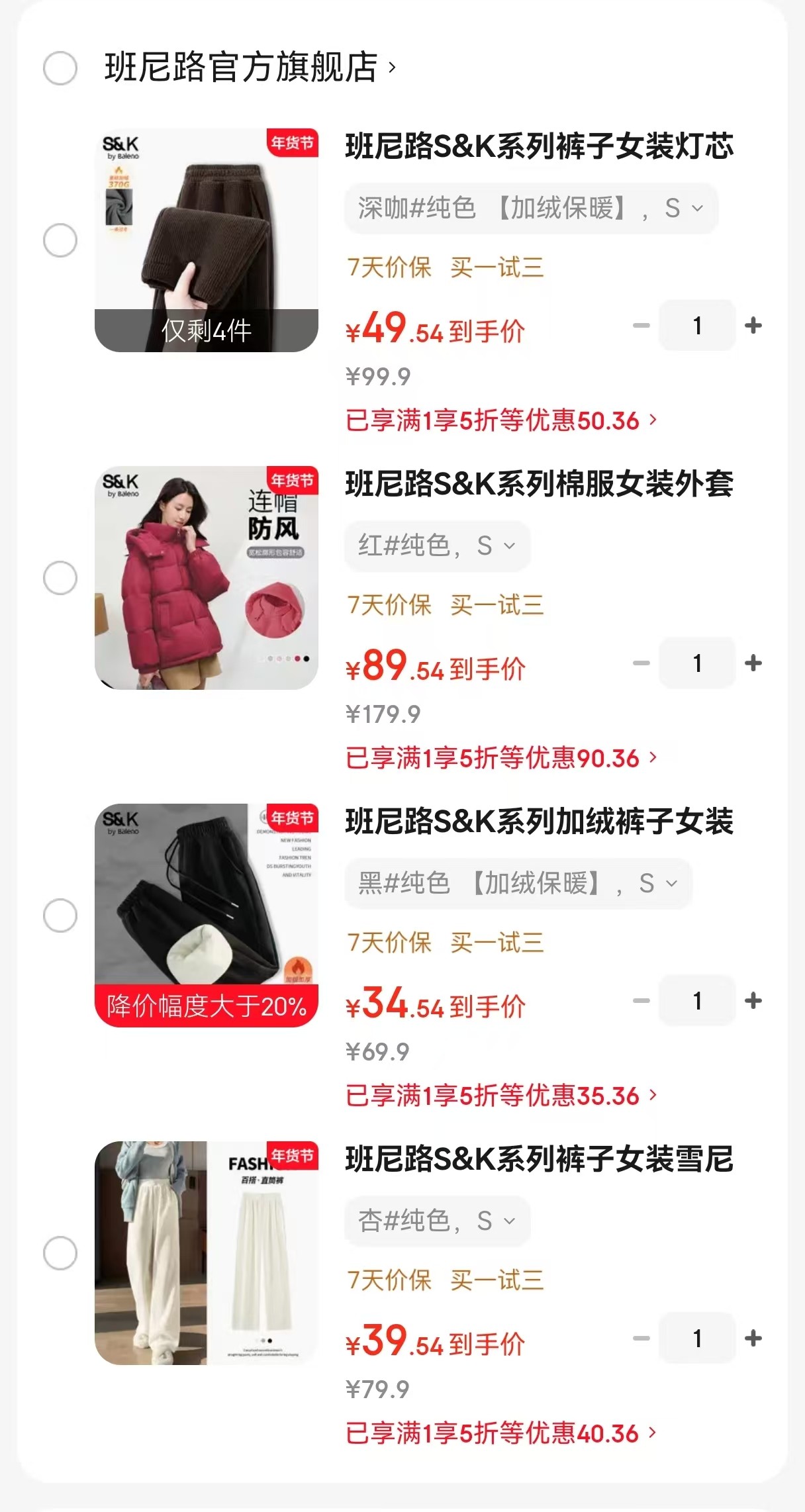The image size is (805, 1512).
Task: Increase quantity of ¥34.54 pants
Action: coord(753,1001)
